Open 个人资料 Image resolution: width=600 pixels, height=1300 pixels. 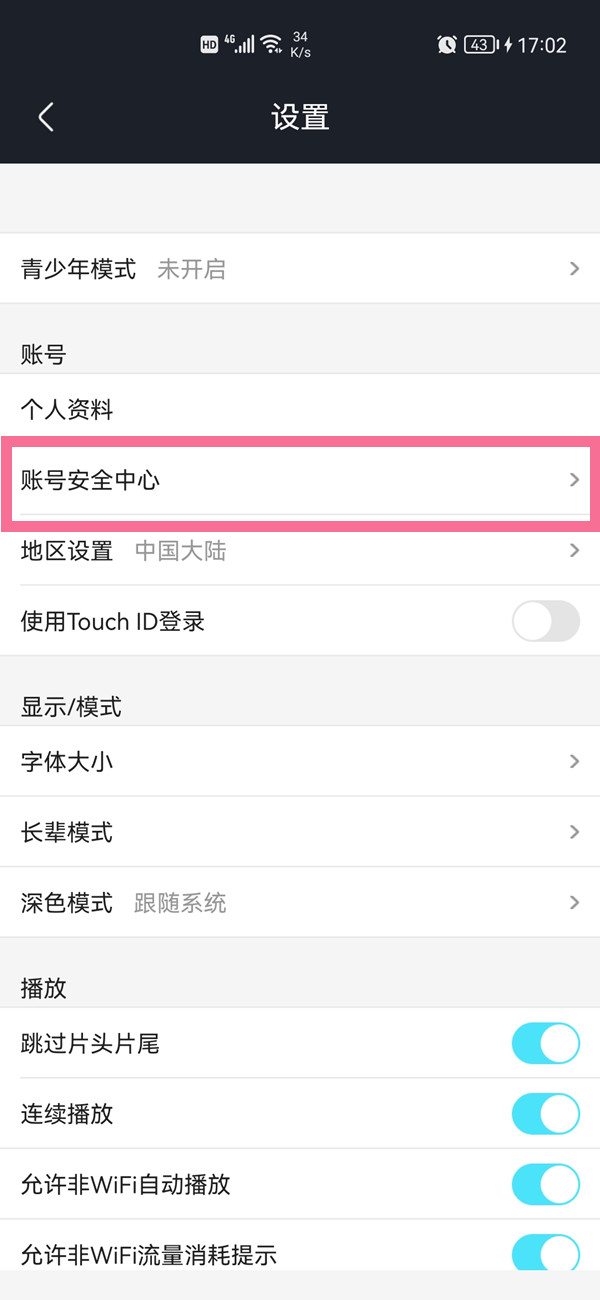300,409
